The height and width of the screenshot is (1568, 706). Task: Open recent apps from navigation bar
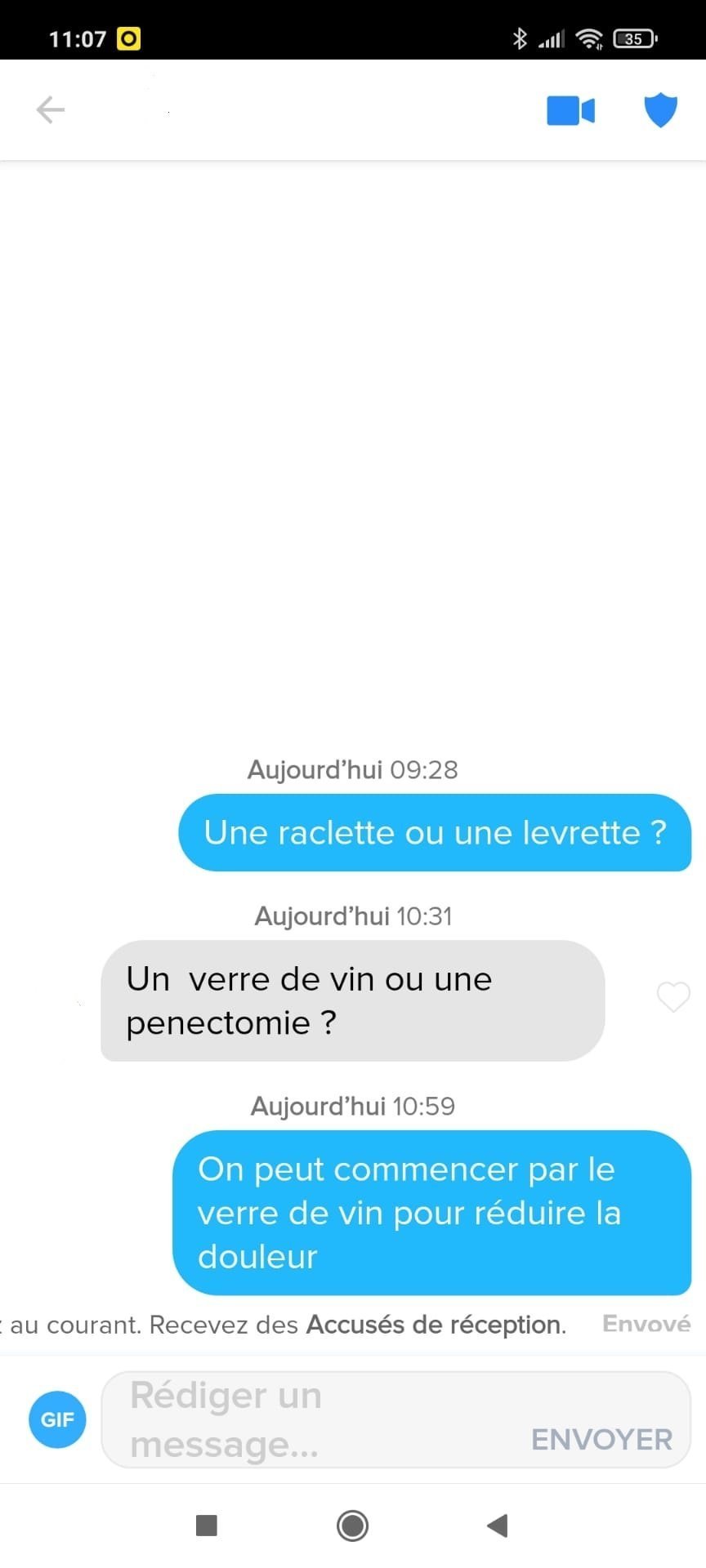pyautogui.click(x=207, y=1525)
